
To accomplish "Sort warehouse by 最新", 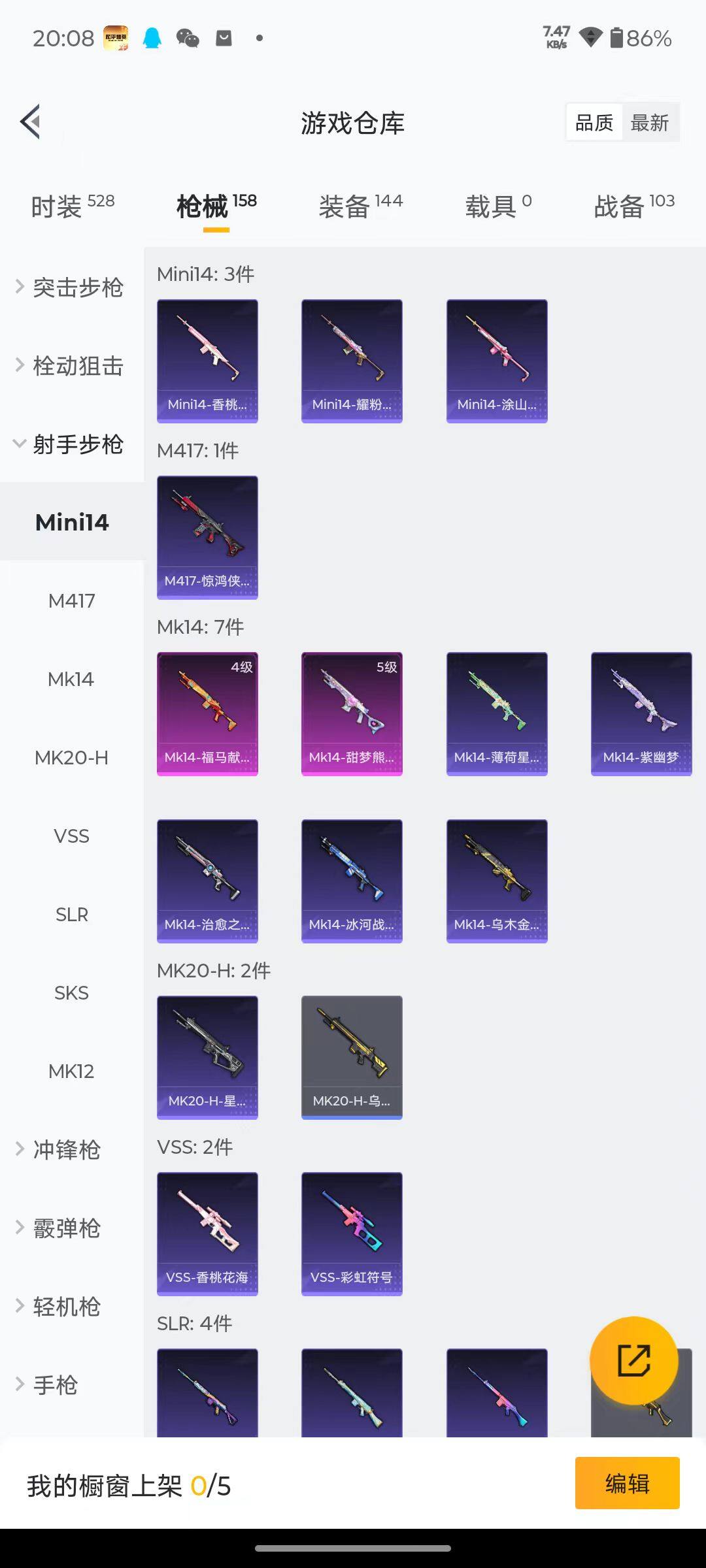I will (649, 122).
